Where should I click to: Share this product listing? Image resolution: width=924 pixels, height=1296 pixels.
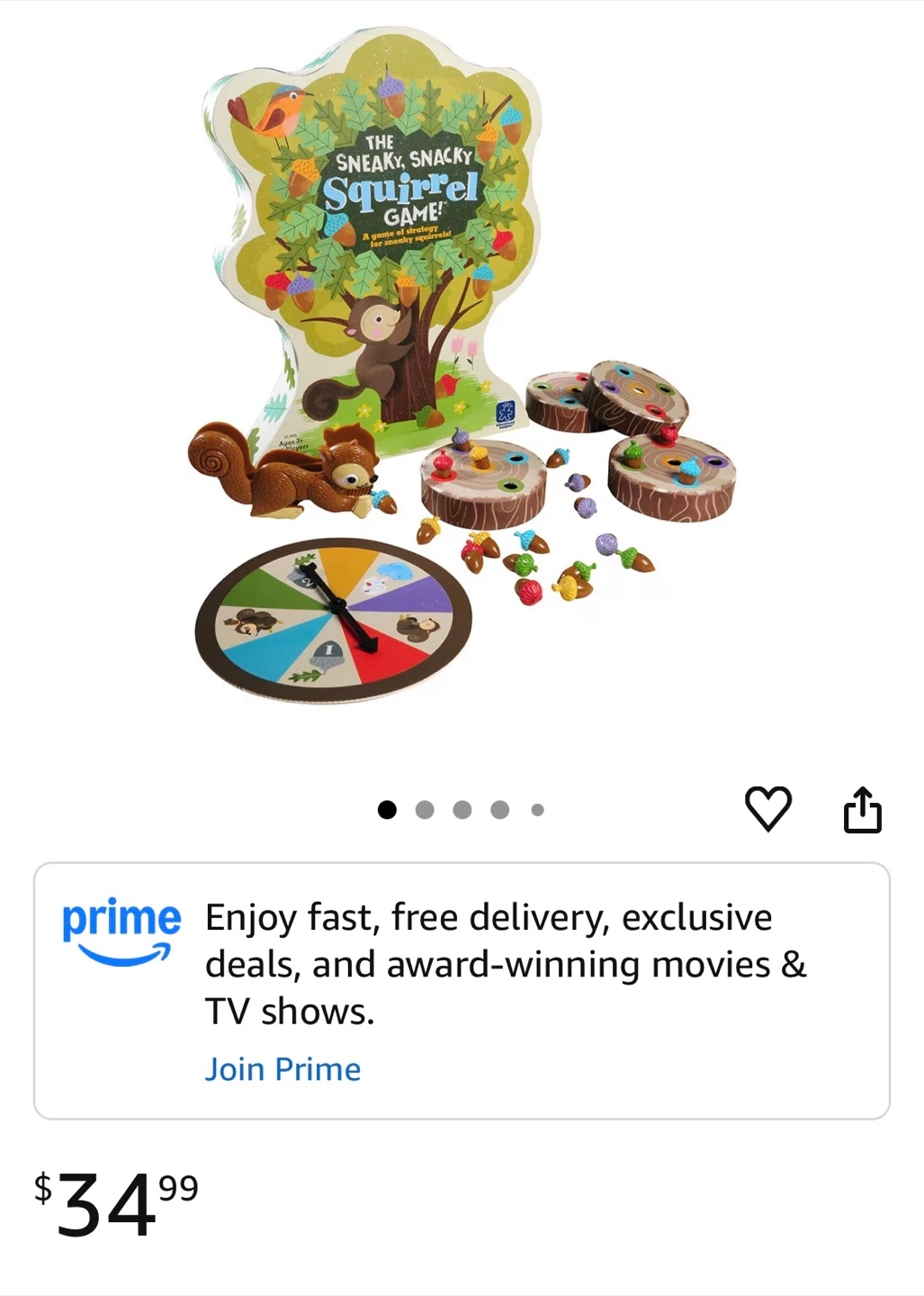pyautogui.click(x=862, y=809)
